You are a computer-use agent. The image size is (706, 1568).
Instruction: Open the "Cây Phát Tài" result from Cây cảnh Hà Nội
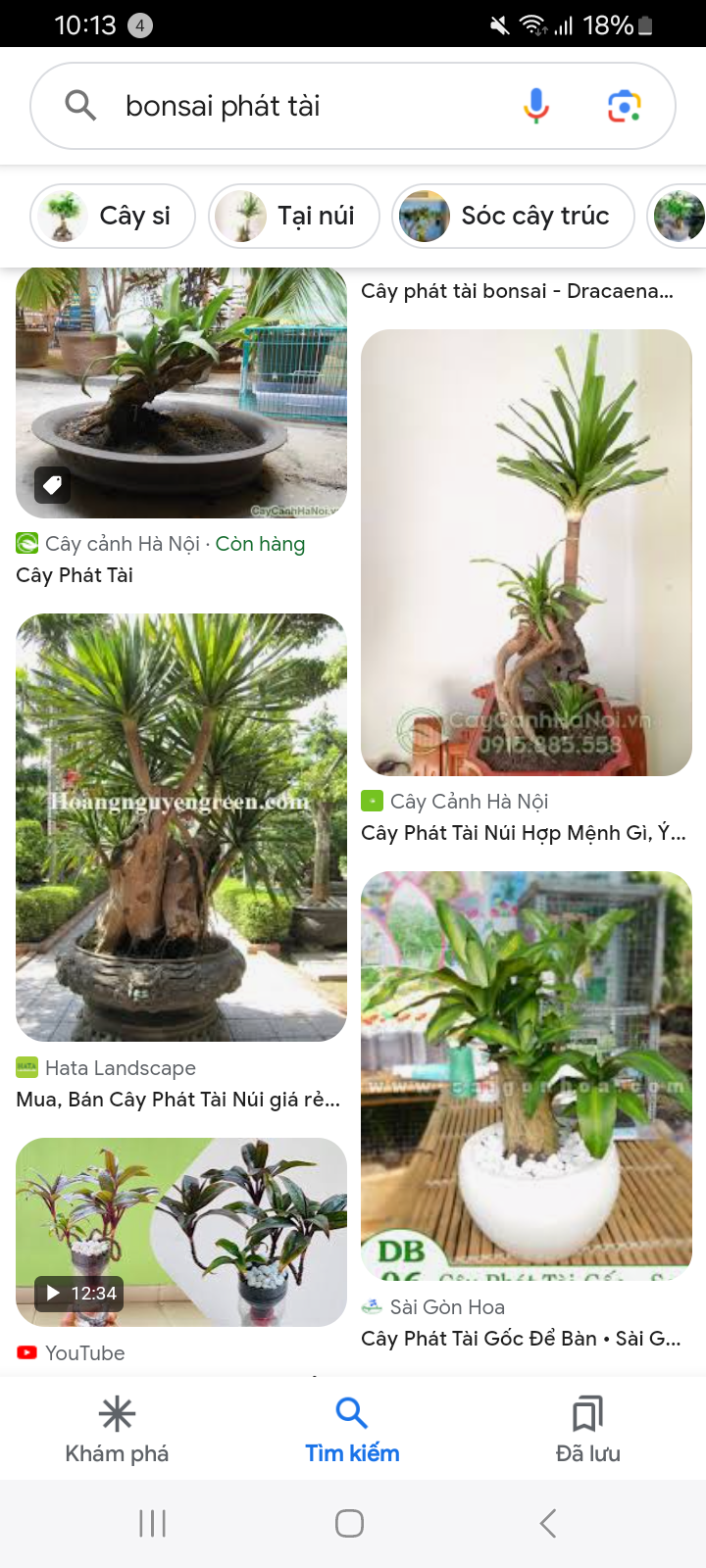pos(181,392)
